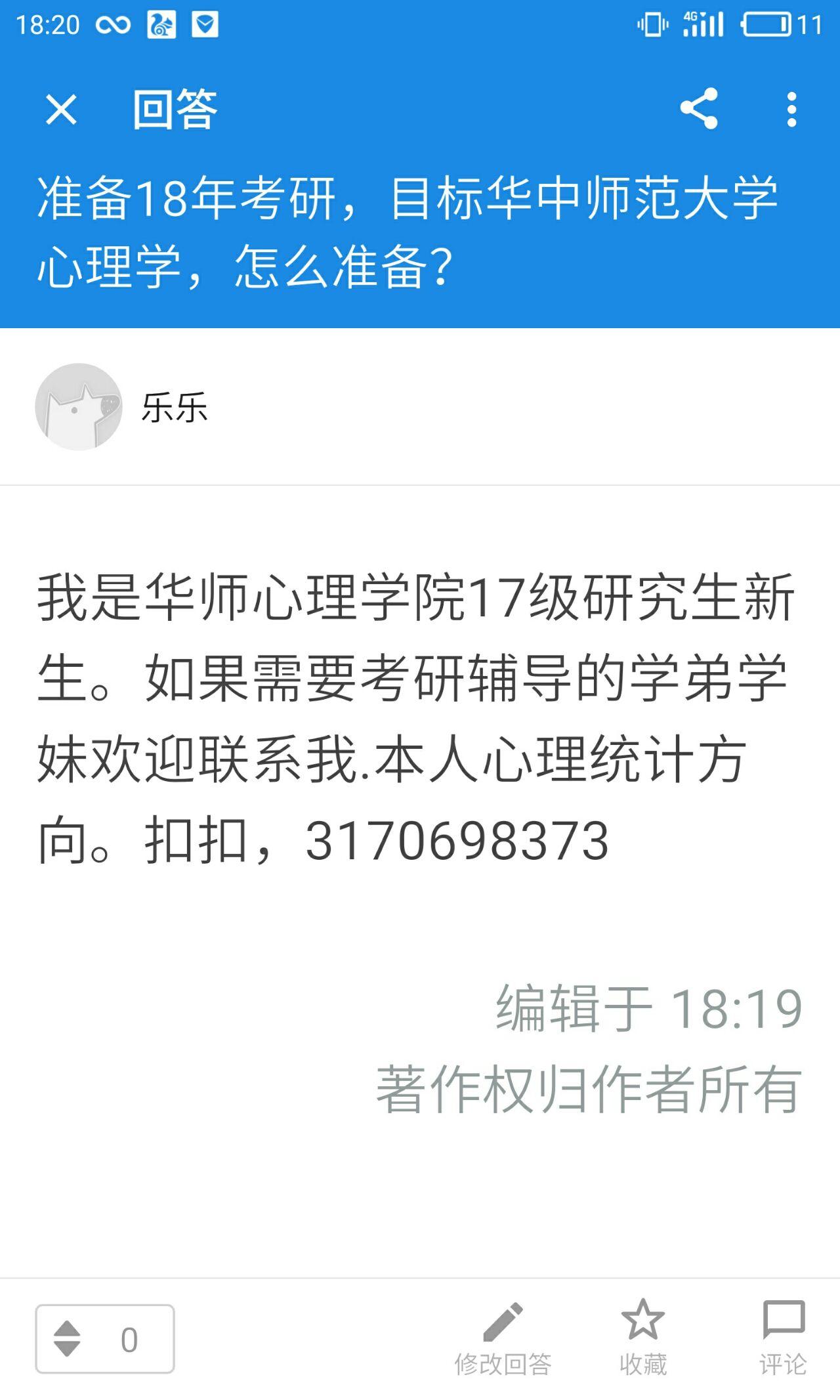Image resolution: width=840 pixels, height=1400 pixels.
Task: Tap the UC Browser icon in the status bar
Action: [x=160, y=23]
